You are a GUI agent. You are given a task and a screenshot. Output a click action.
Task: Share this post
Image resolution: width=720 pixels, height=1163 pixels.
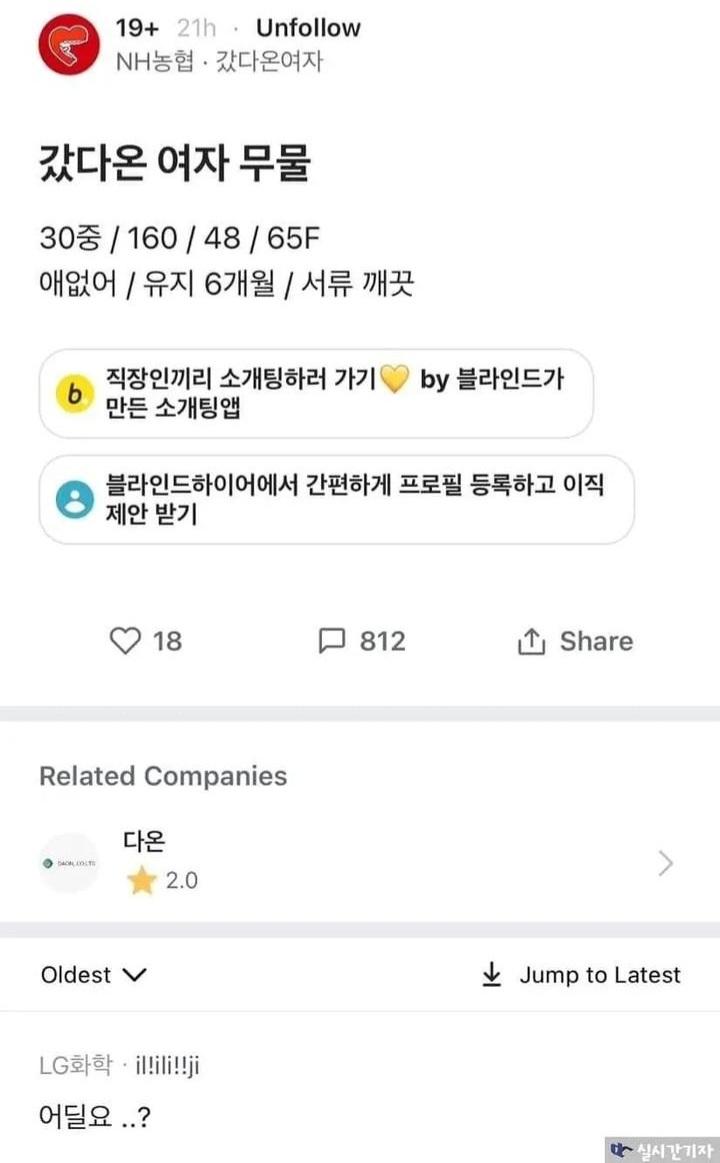pos(575,641)
